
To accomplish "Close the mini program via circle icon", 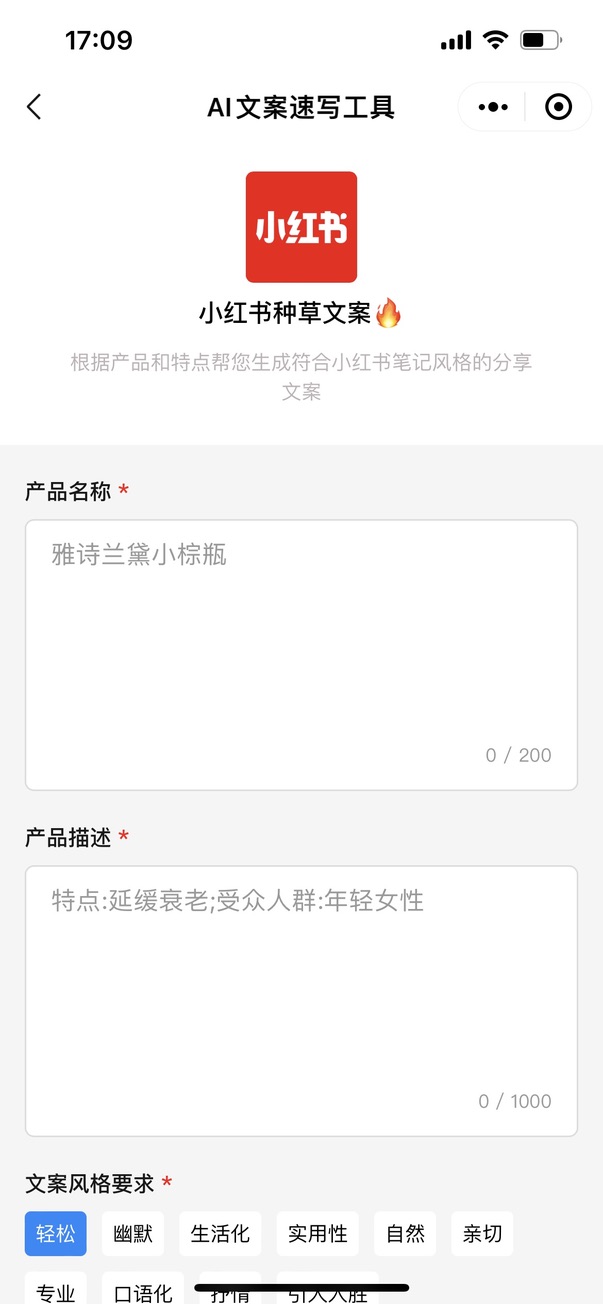I will [x=558, y=107].
